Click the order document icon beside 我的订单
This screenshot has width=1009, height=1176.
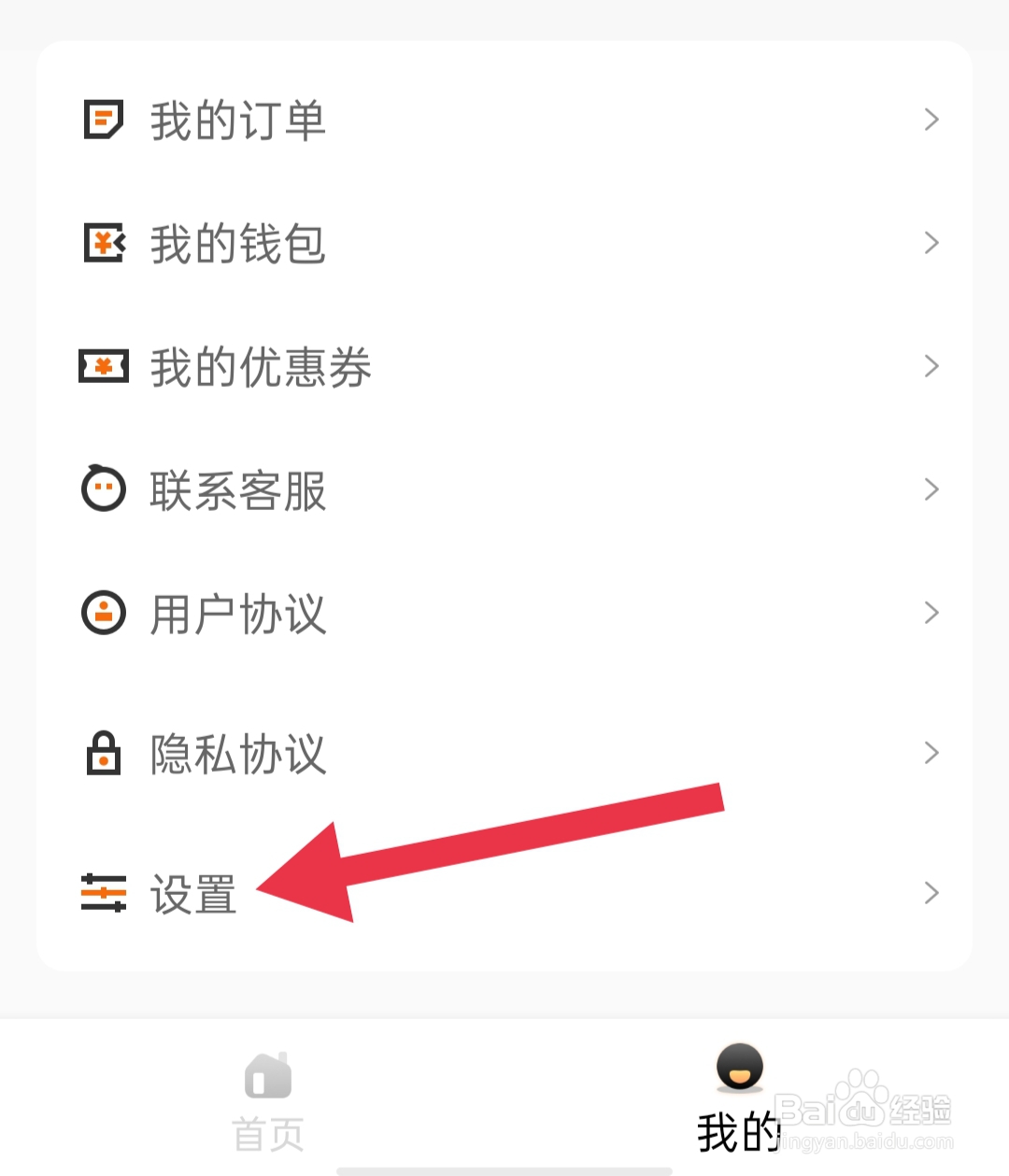tap(103, 120)
